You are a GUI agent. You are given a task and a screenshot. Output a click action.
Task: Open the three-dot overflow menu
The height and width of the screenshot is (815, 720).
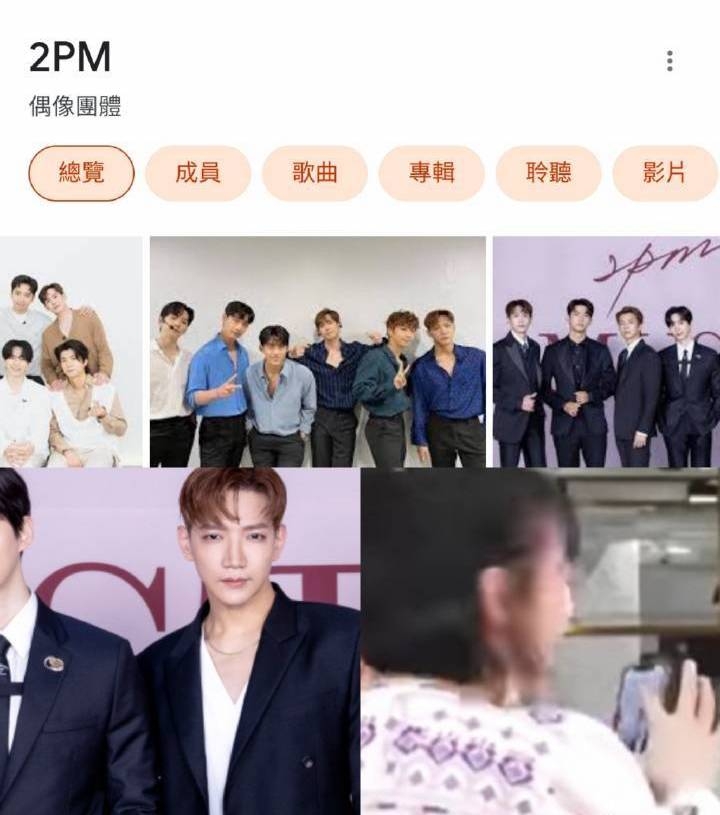coord(669,61)
